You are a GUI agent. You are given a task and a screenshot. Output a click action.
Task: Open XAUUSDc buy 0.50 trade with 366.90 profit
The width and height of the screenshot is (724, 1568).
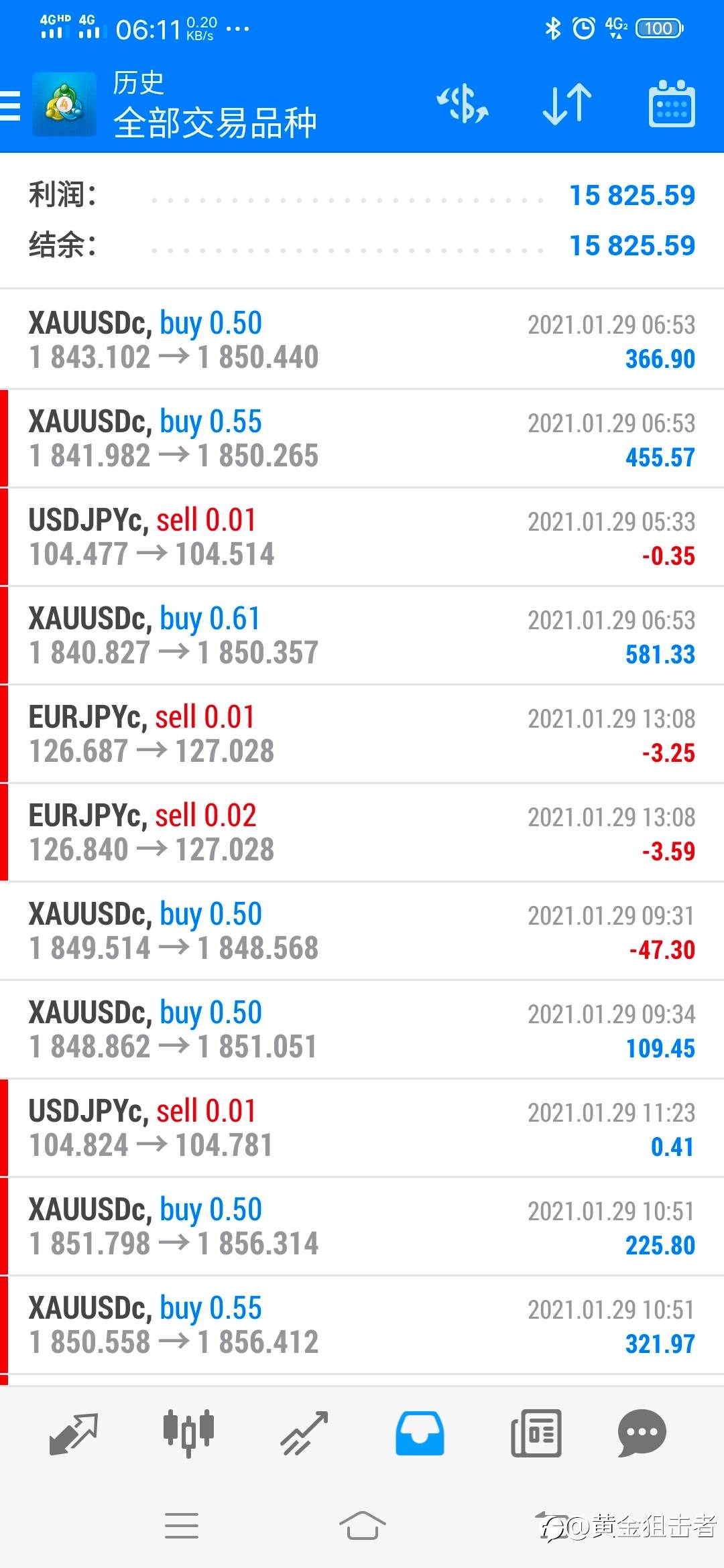[x=362, y=340]
